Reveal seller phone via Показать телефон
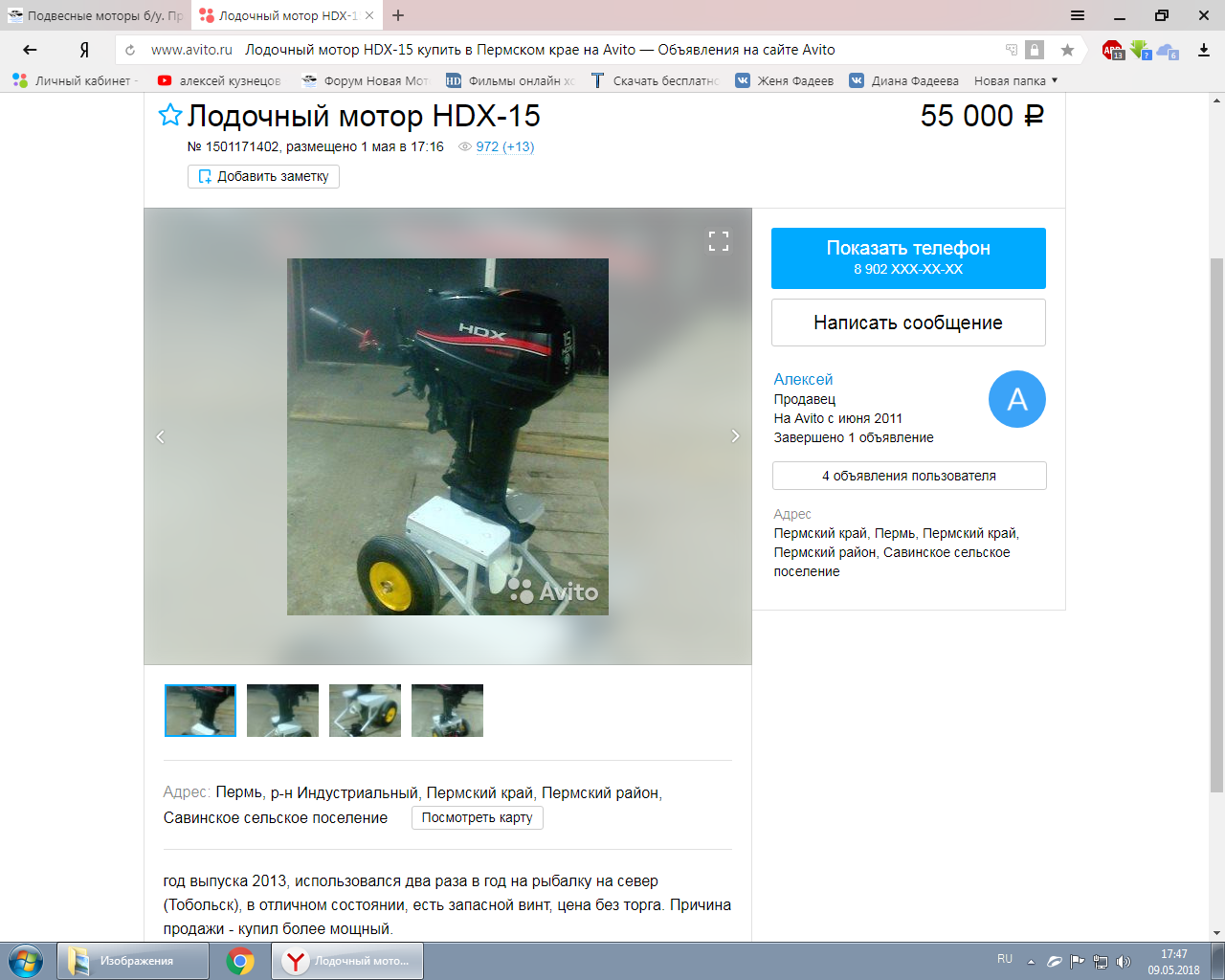This screenshot has width=1225, height=980. (x=908, y=257)
